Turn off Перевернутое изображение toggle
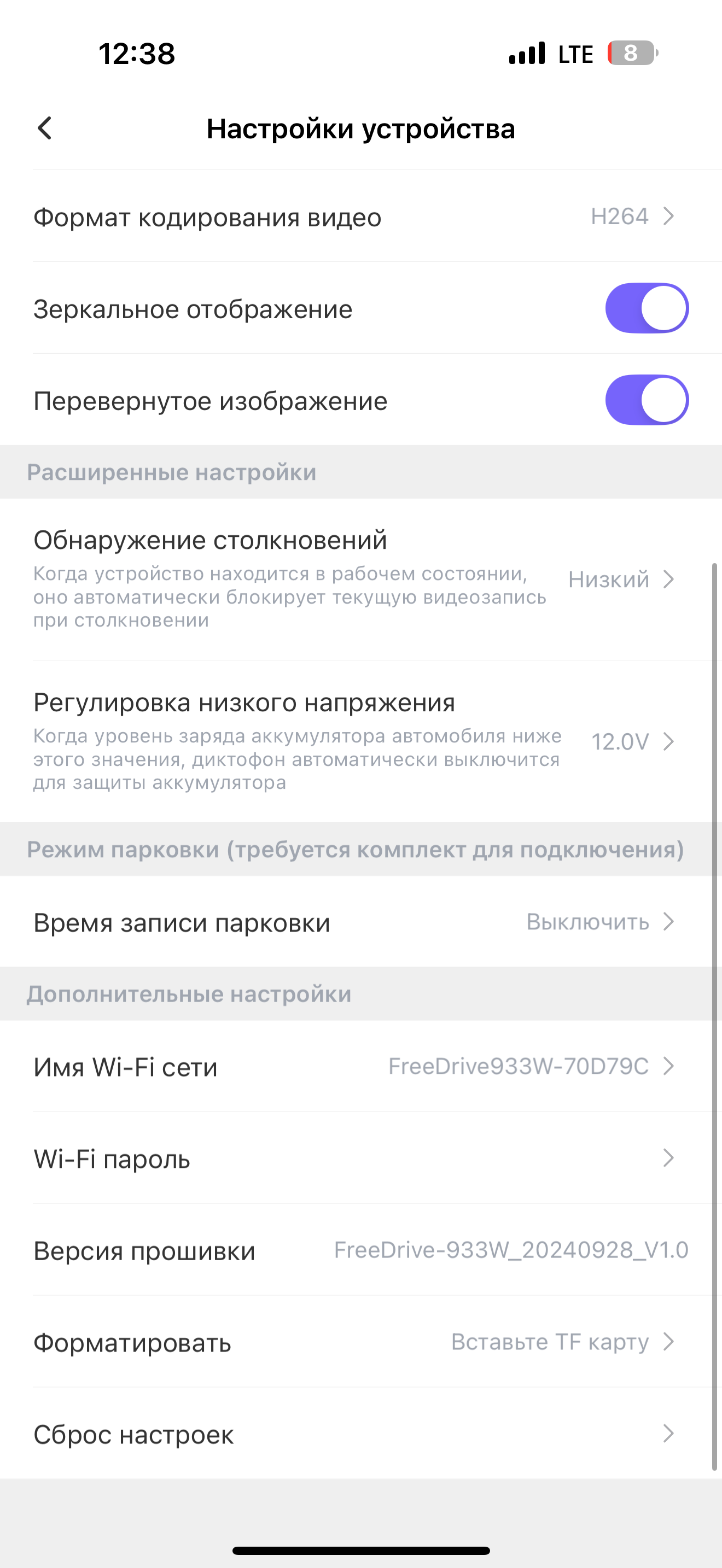Image resolution: width=722 pixels, height=1568 pixels. (646, 401)
